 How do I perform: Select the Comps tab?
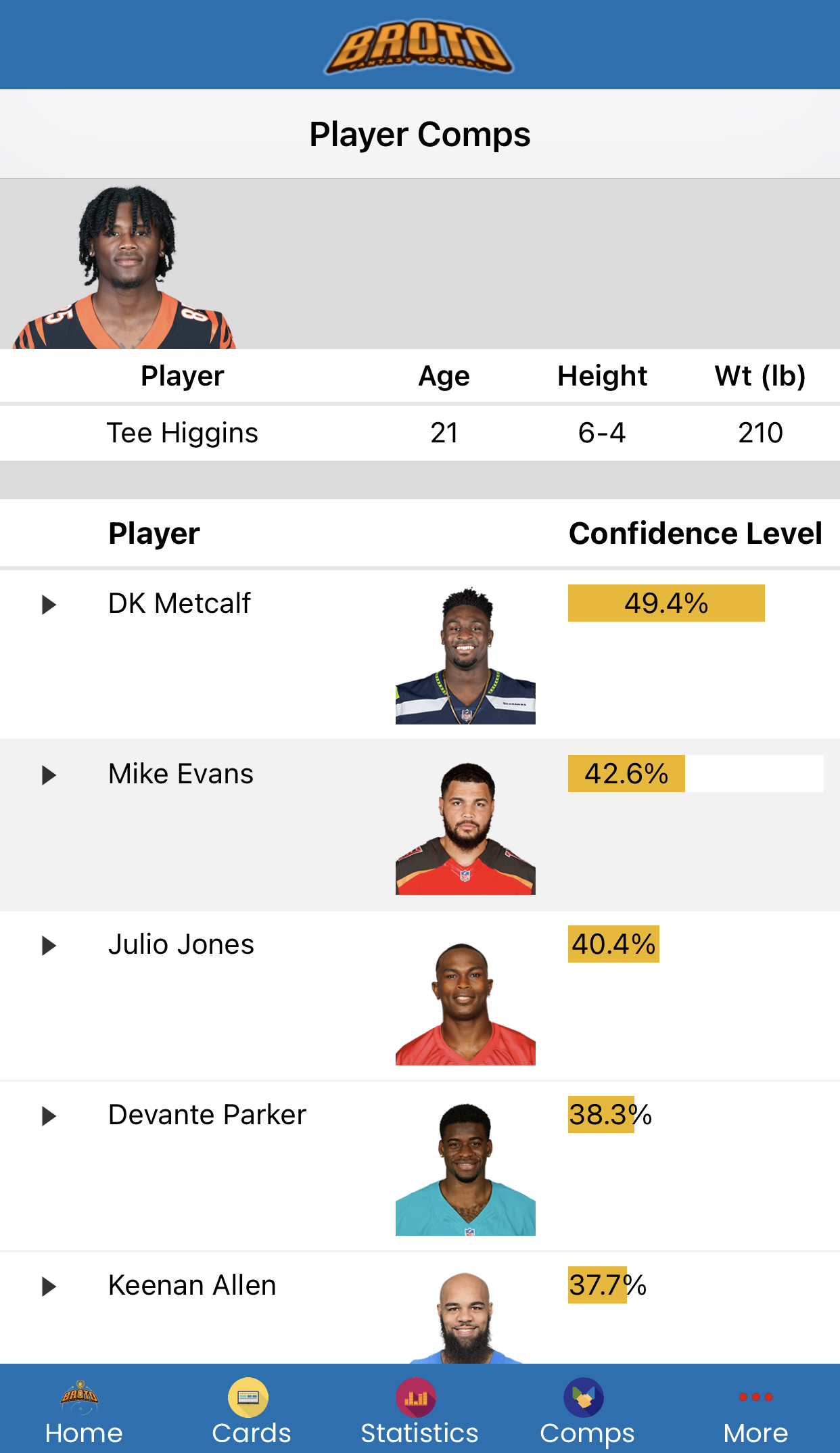point(586,1411)
